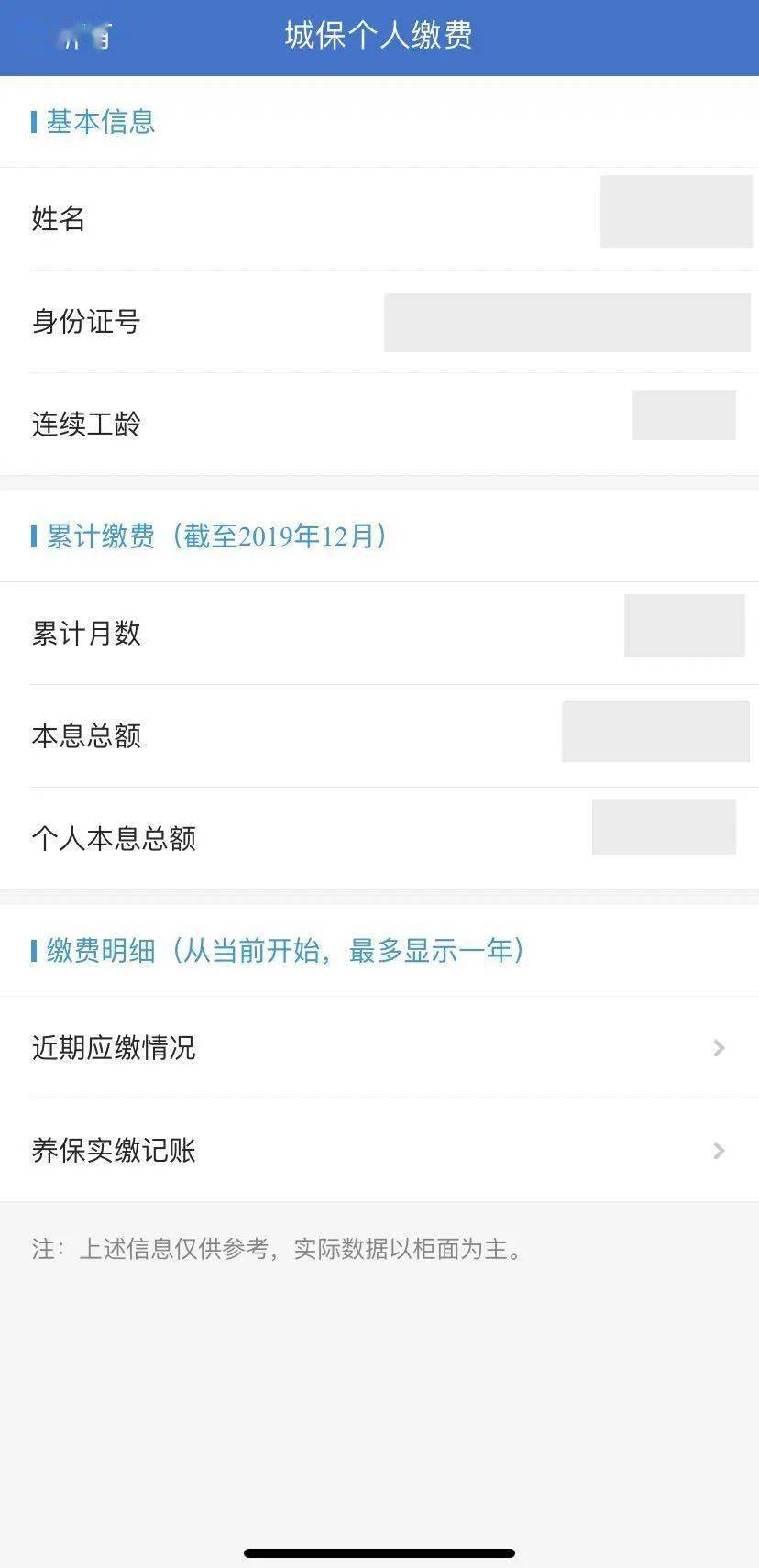Open 近期应缴情况 details
This screenshot has width=759, height=1568.
tap(379, 1048)
